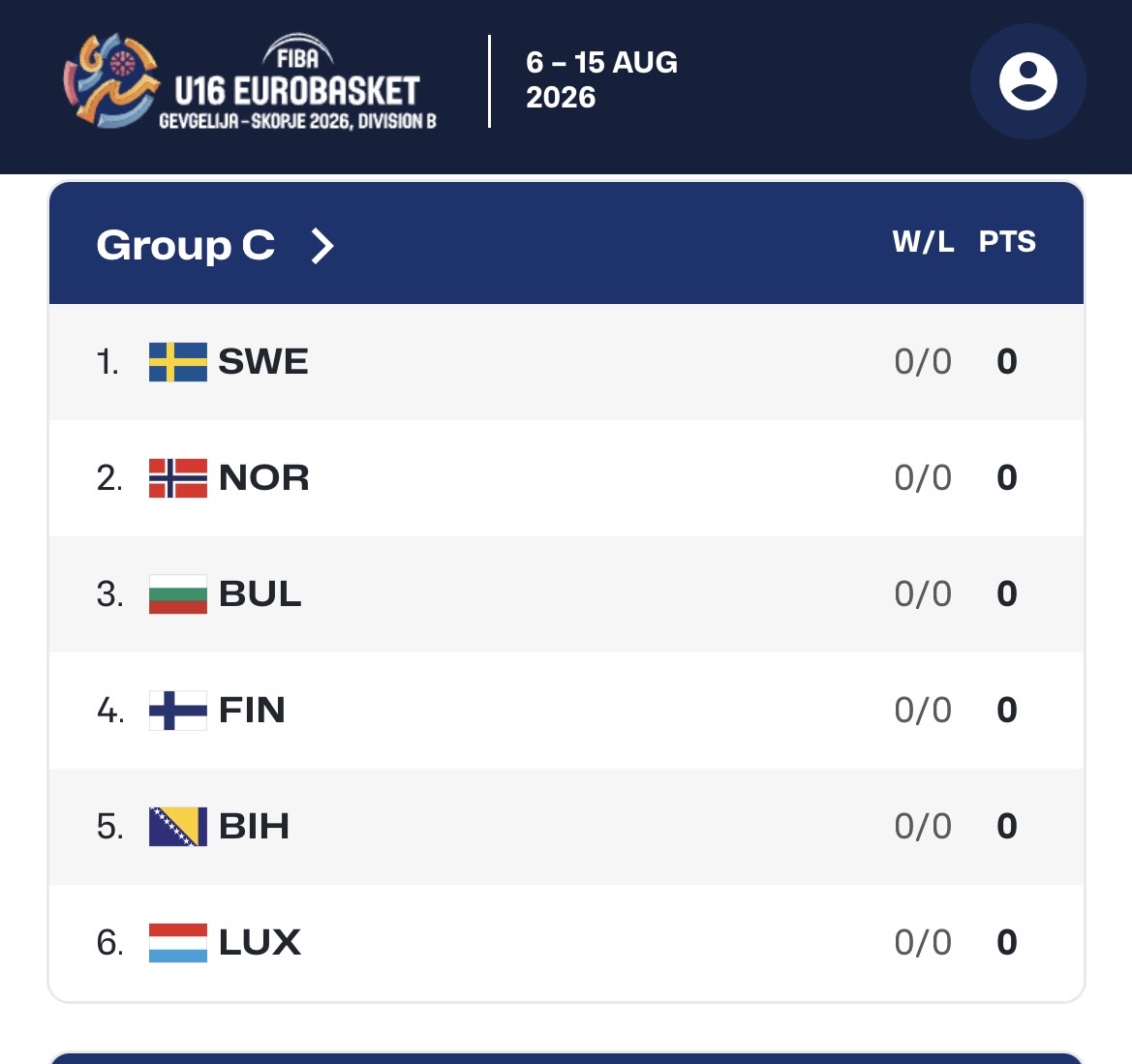Open the user profile icon
The width and height of the screenshot is (1132, 1064).
pos(1027,81)
